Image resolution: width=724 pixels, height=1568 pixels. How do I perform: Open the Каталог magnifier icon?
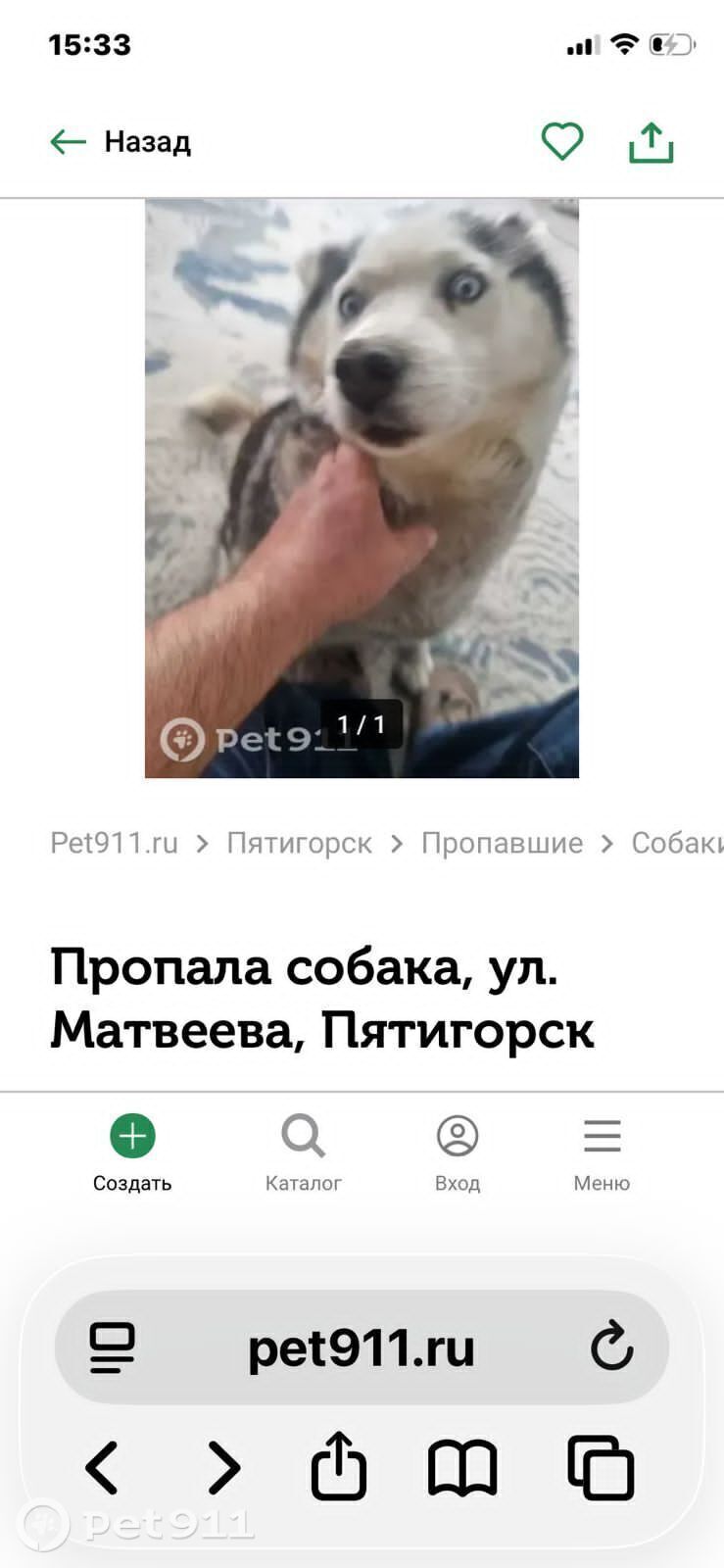pos(302,1135)
